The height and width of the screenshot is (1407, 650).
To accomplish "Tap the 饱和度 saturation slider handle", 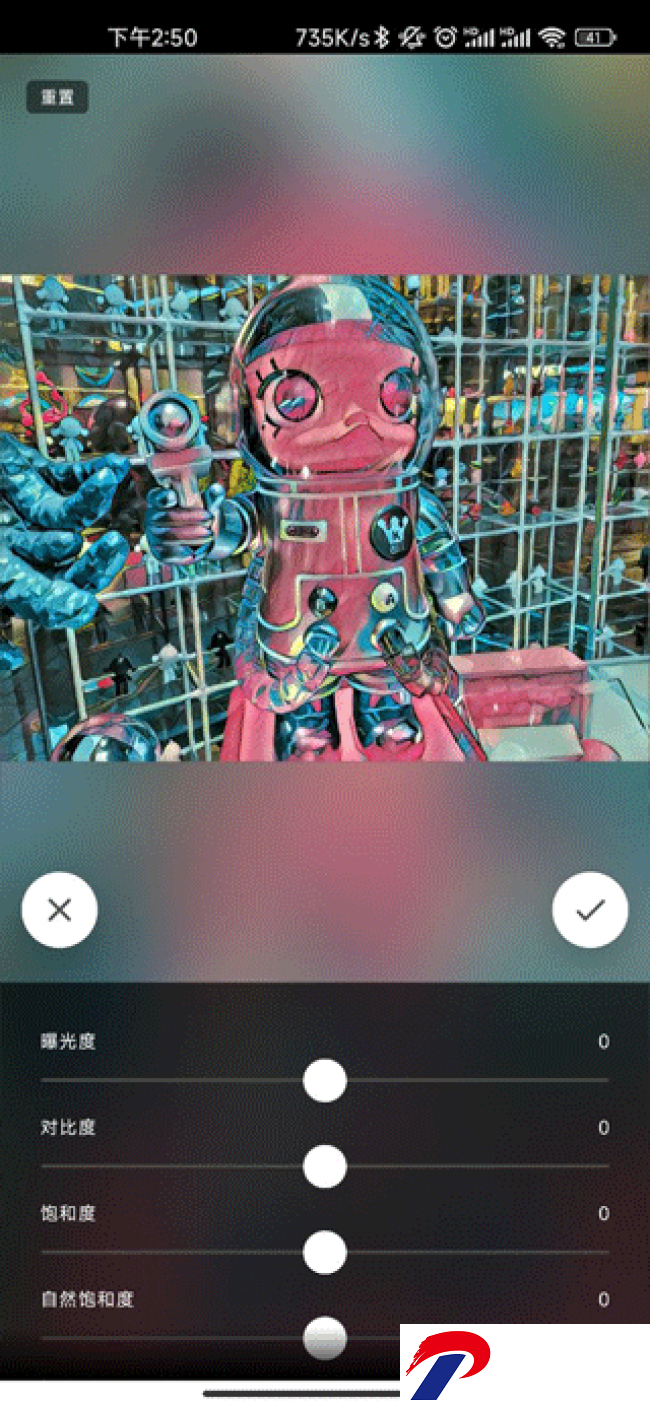I will pyautogui.click(x=325, y=1253).
